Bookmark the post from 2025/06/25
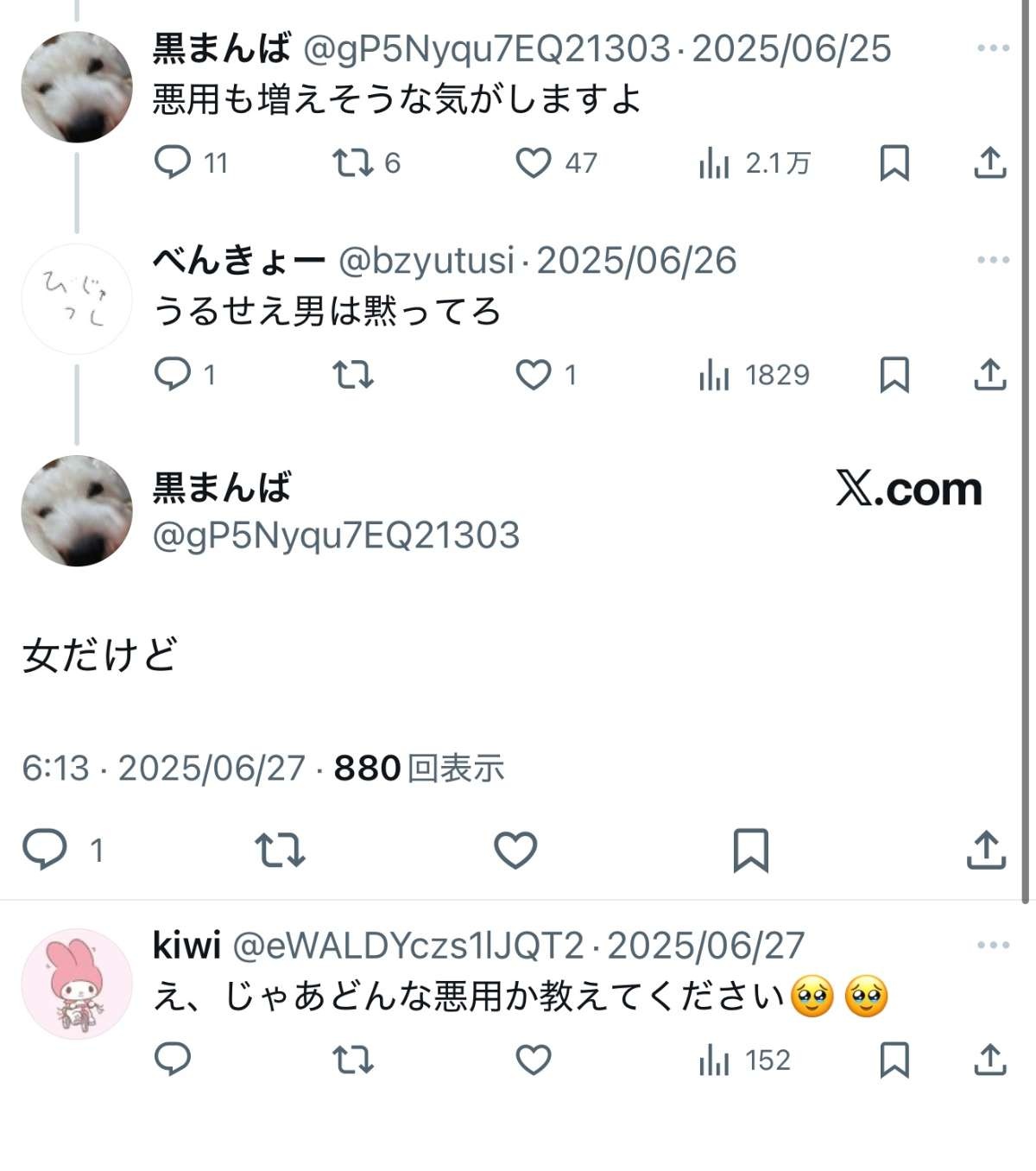 pyautogui.click(x=894, y=163)
